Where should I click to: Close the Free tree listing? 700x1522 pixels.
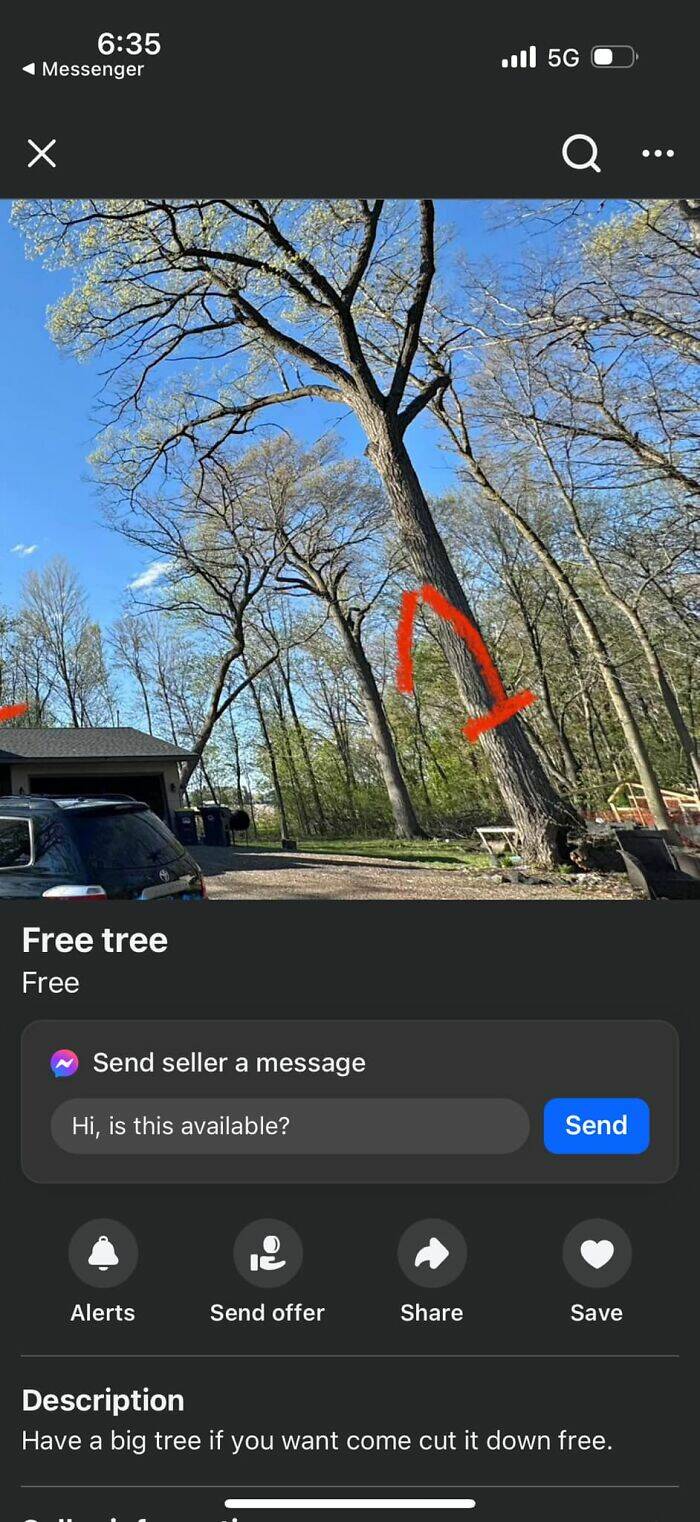(x=41, y=153)
